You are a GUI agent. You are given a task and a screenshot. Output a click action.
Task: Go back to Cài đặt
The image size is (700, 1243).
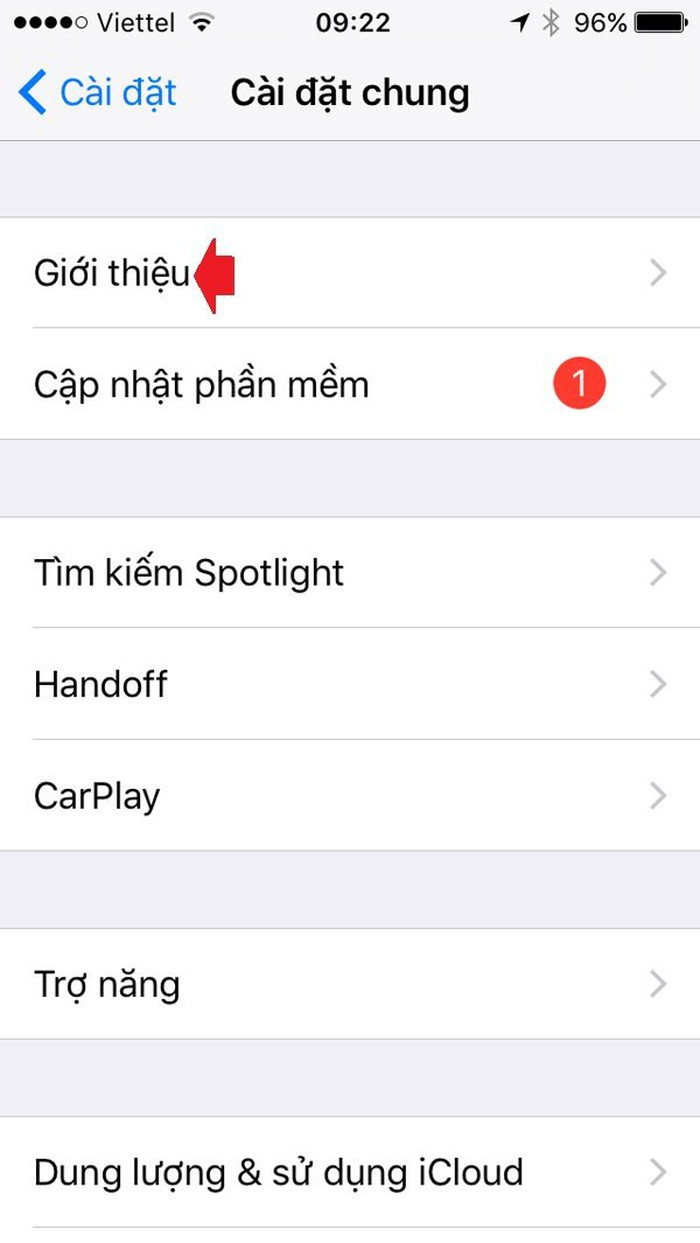pos(98,93)
